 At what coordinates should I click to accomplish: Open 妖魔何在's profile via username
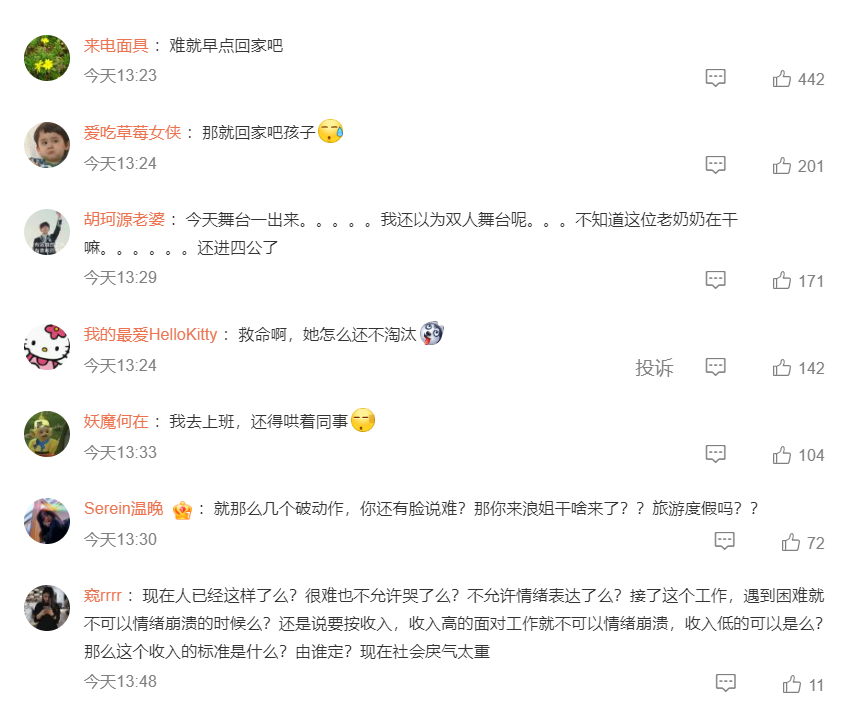[115, 421]
